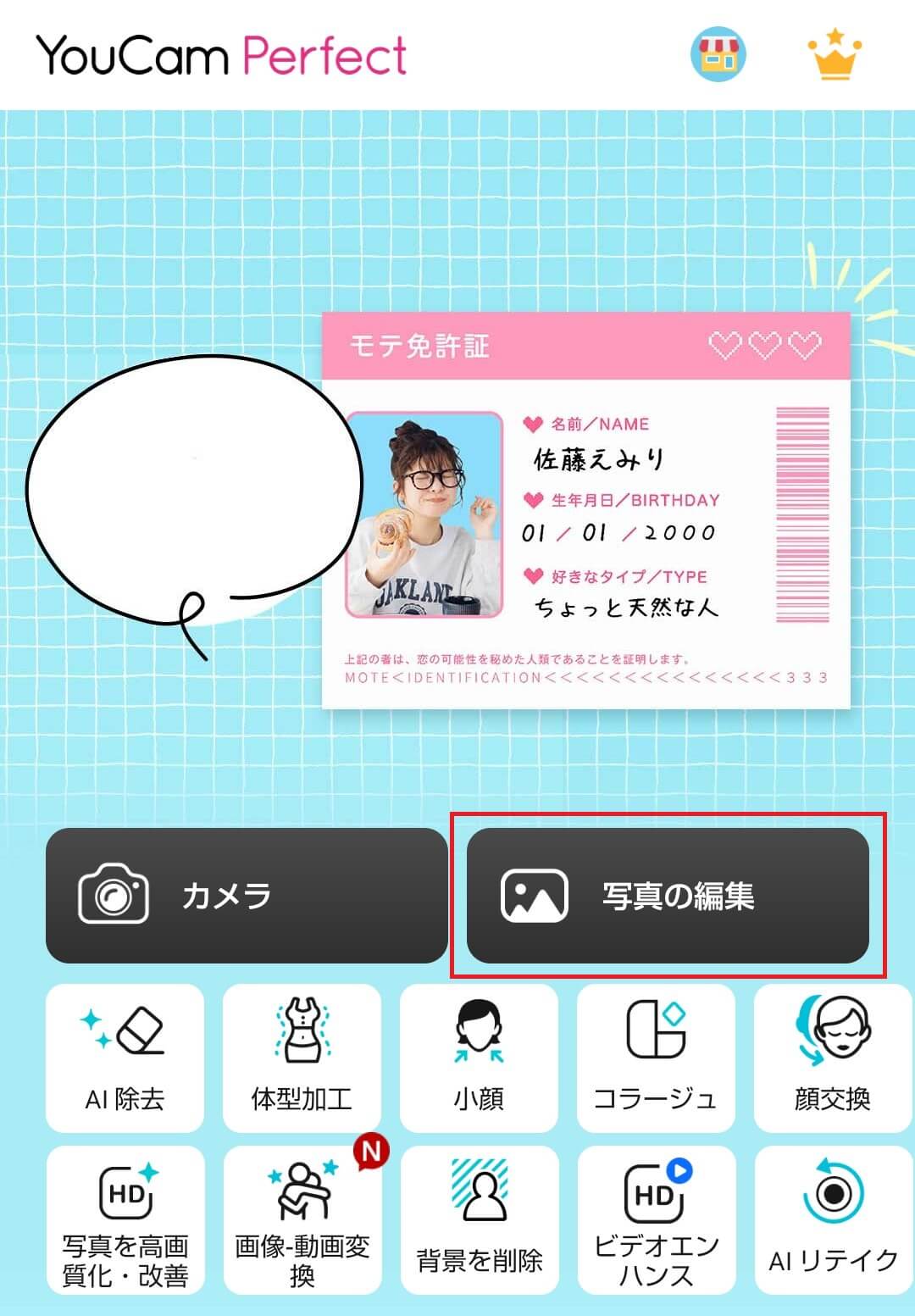Launch the 背景を削除 background remover

pos(480,1219)
